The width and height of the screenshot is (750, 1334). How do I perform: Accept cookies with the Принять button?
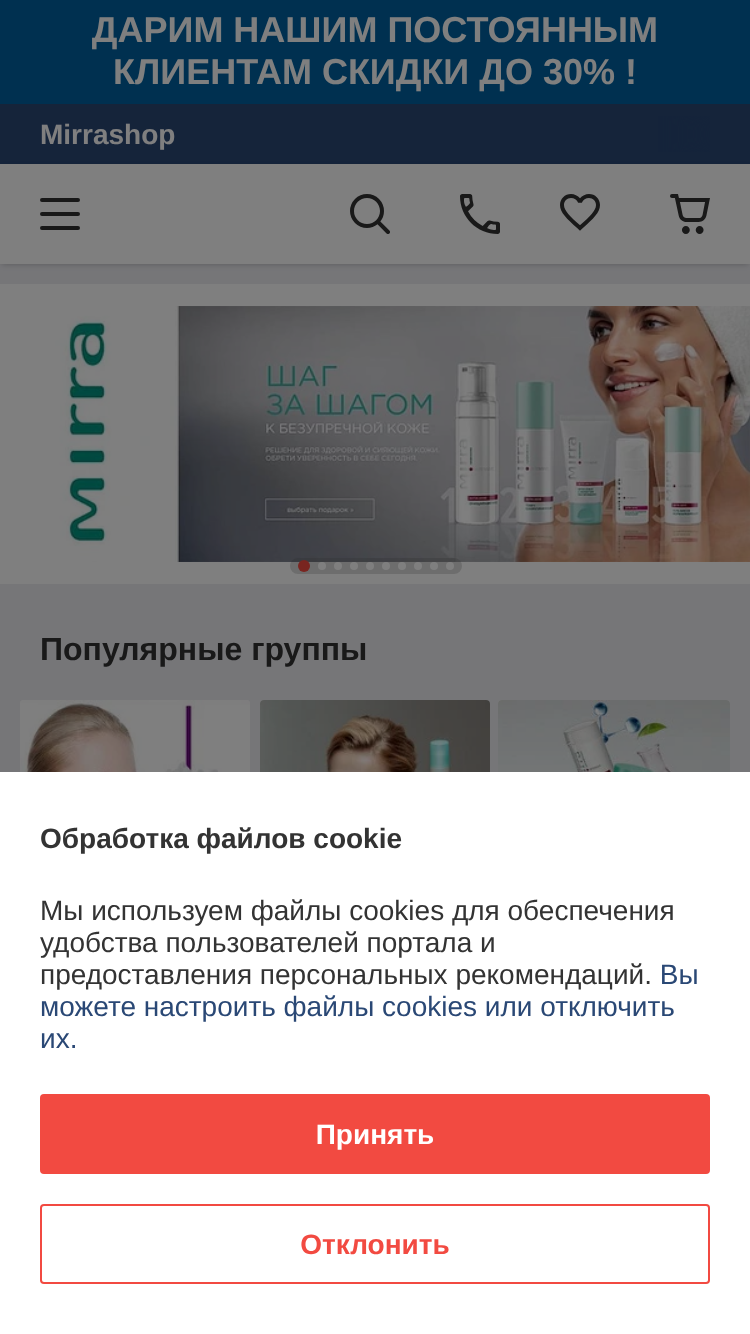[x=375, y=1134]
